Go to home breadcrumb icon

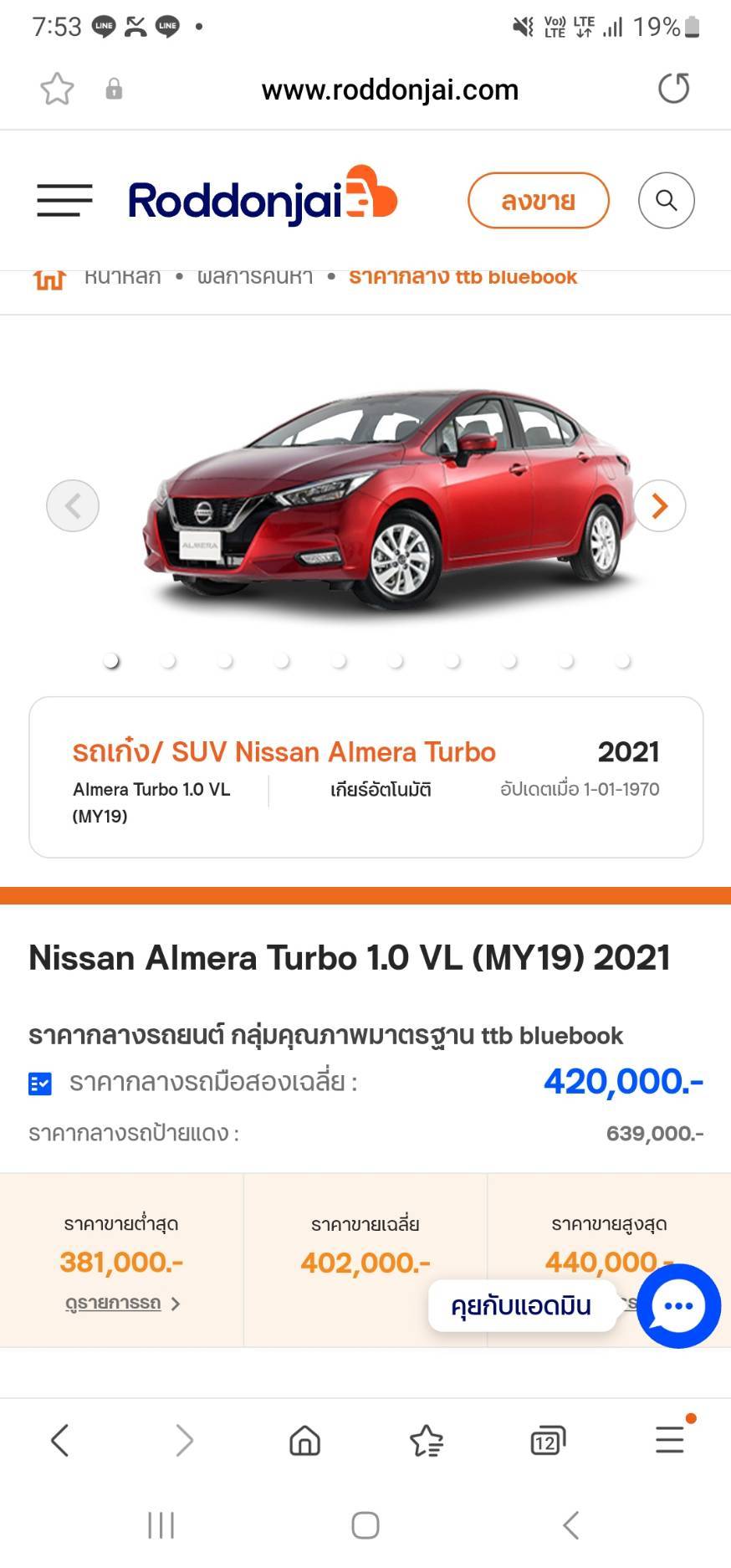coord(49,279)
